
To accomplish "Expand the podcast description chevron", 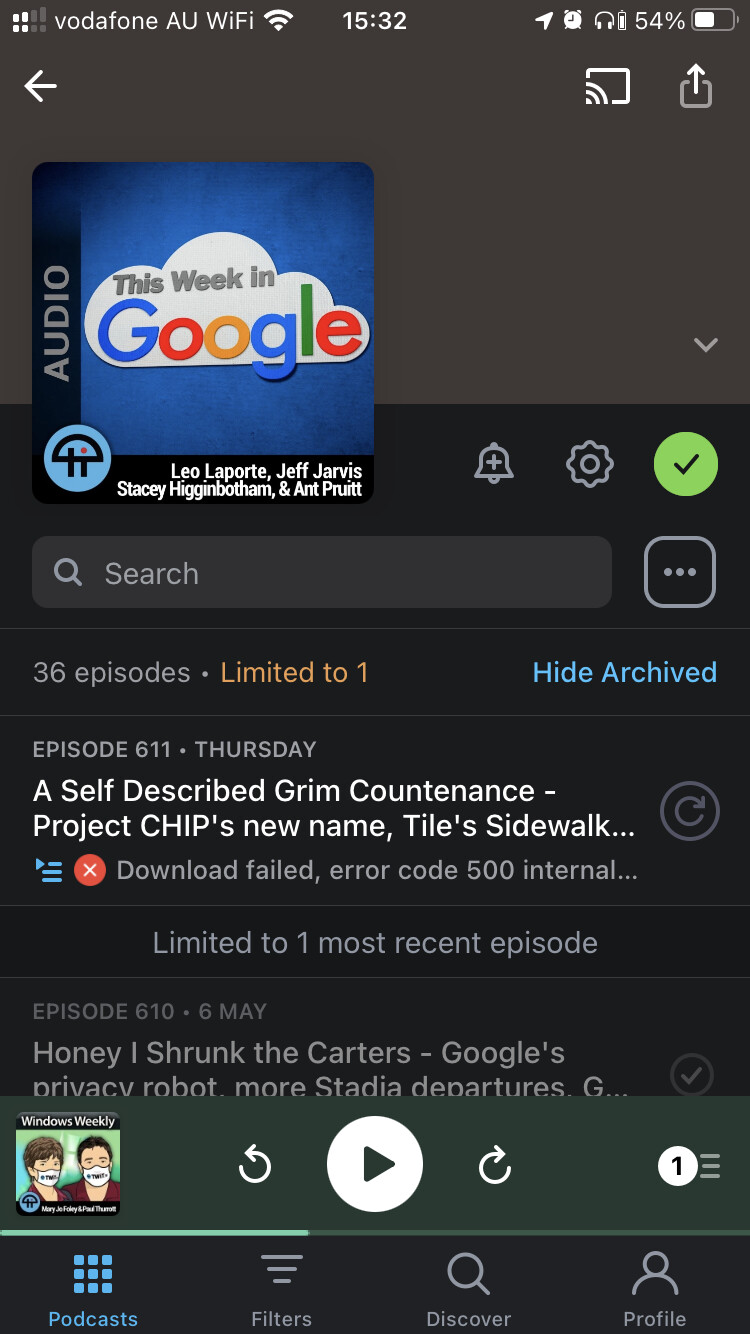I will (705, 344).
